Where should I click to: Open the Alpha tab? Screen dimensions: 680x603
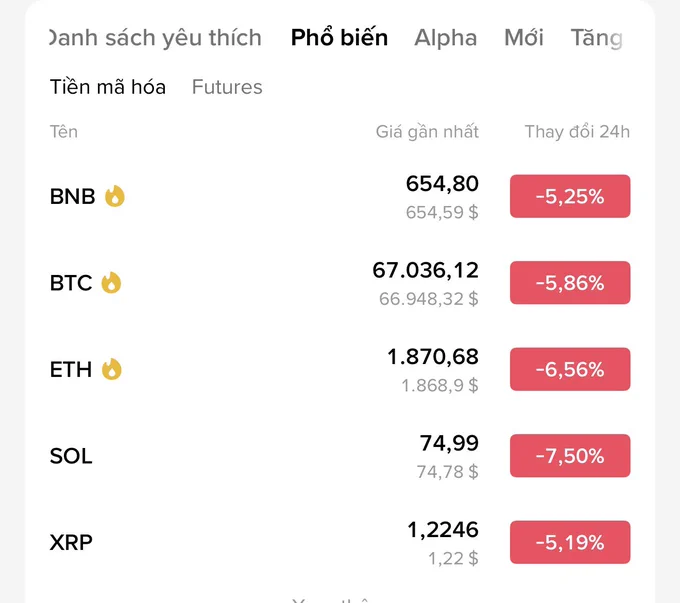pyautogui.click(x=445, y=38)
